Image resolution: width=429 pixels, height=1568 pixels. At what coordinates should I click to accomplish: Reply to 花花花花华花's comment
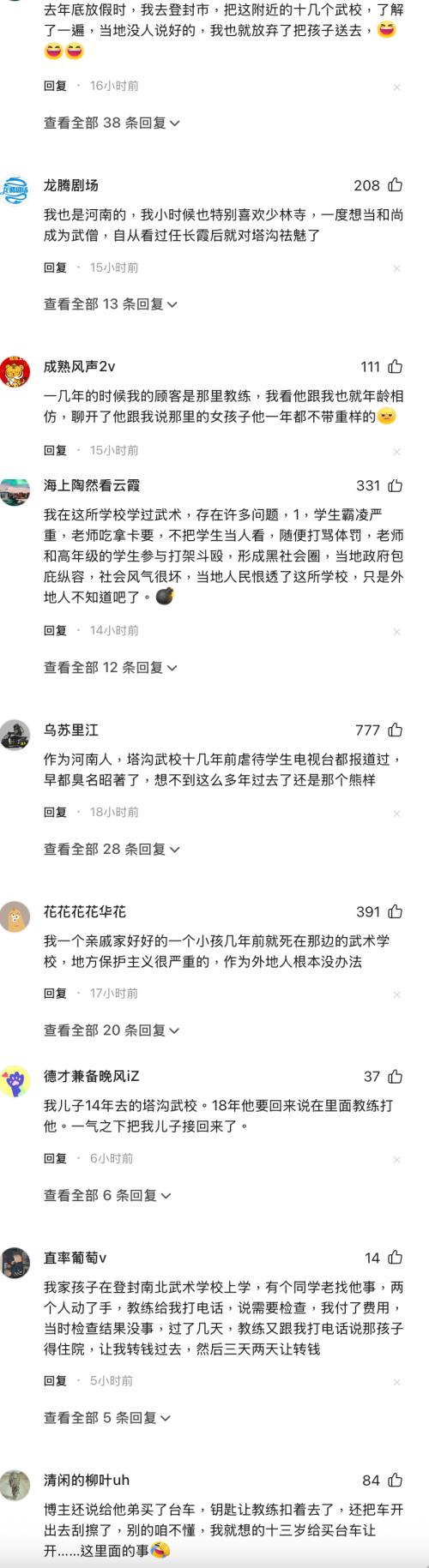[55, 993]
